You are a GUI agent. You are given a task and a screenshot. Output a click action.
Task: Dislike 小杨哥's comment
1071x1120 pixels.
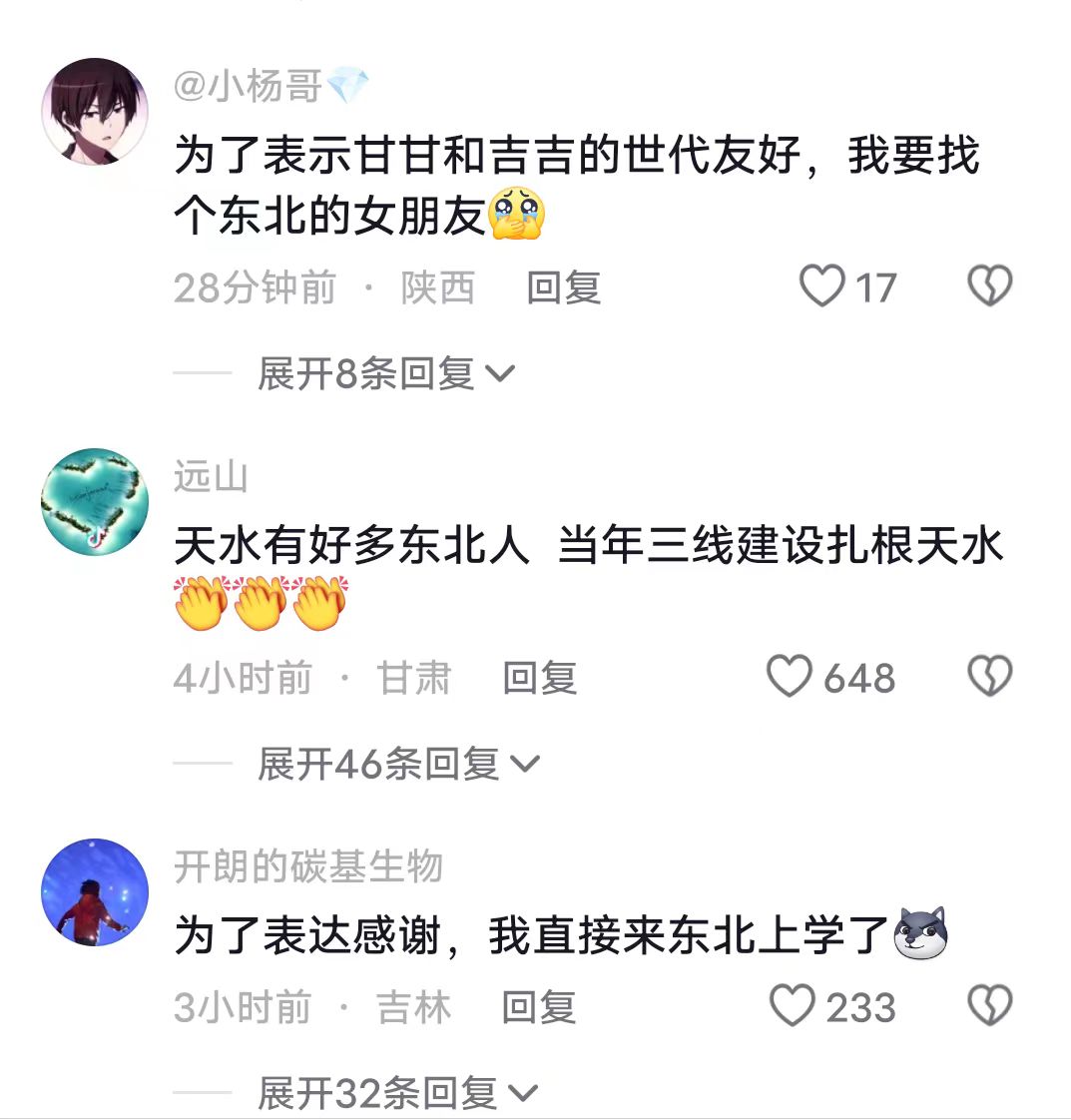[x=989, y=287]
